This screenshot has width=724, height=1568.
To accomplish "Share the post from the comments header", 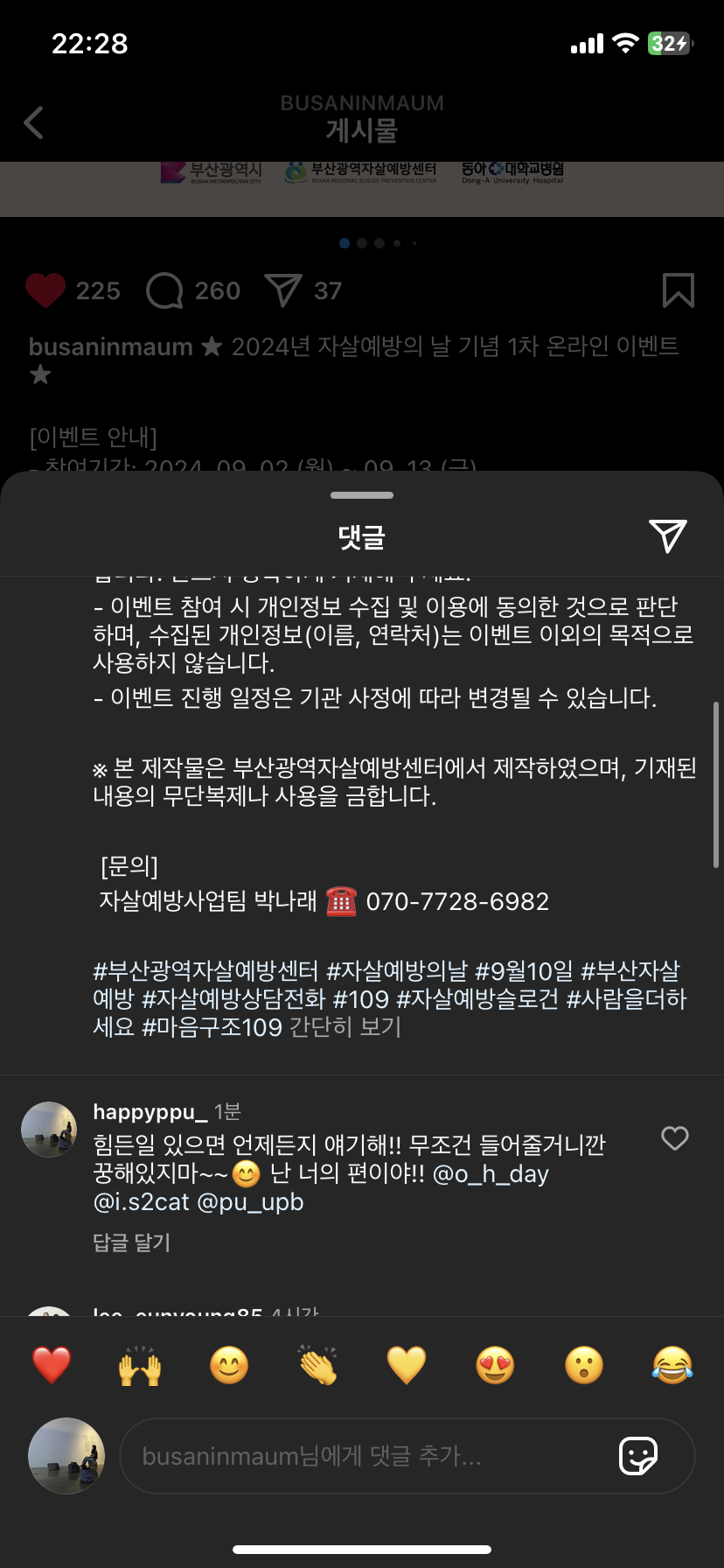I will (x=667, y=535).
